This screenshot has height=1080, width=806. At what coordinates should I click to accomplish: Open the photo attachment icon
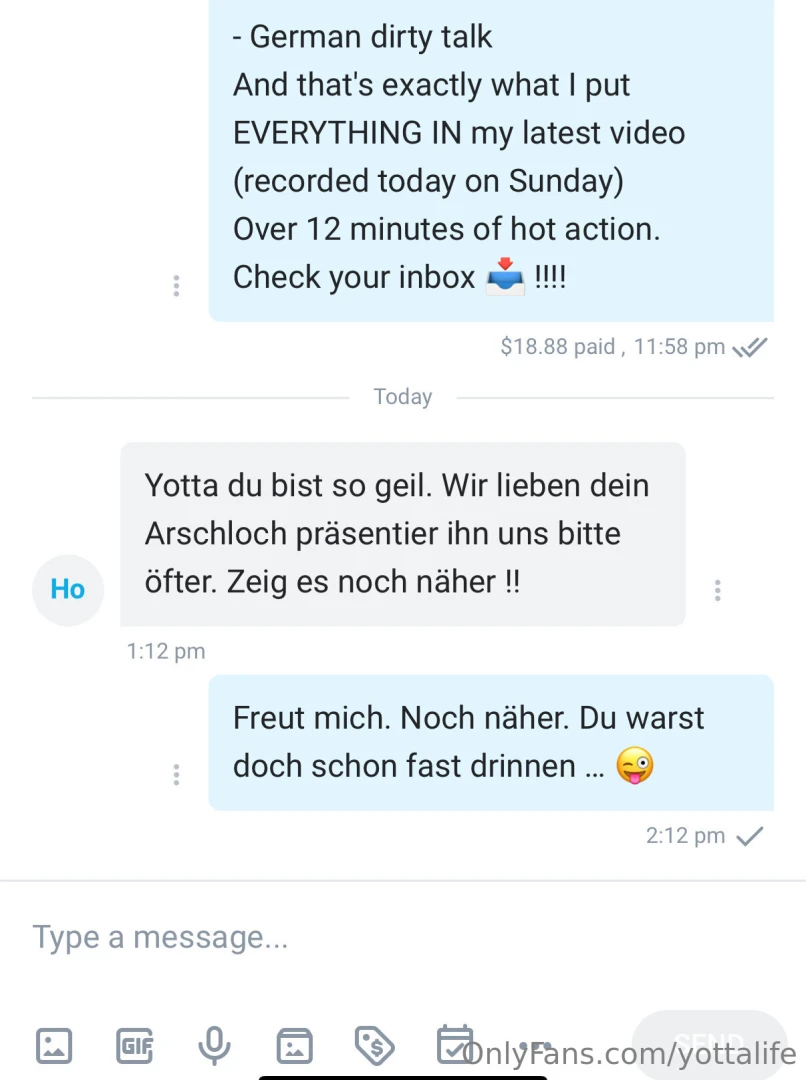[x=54, y=1046]
